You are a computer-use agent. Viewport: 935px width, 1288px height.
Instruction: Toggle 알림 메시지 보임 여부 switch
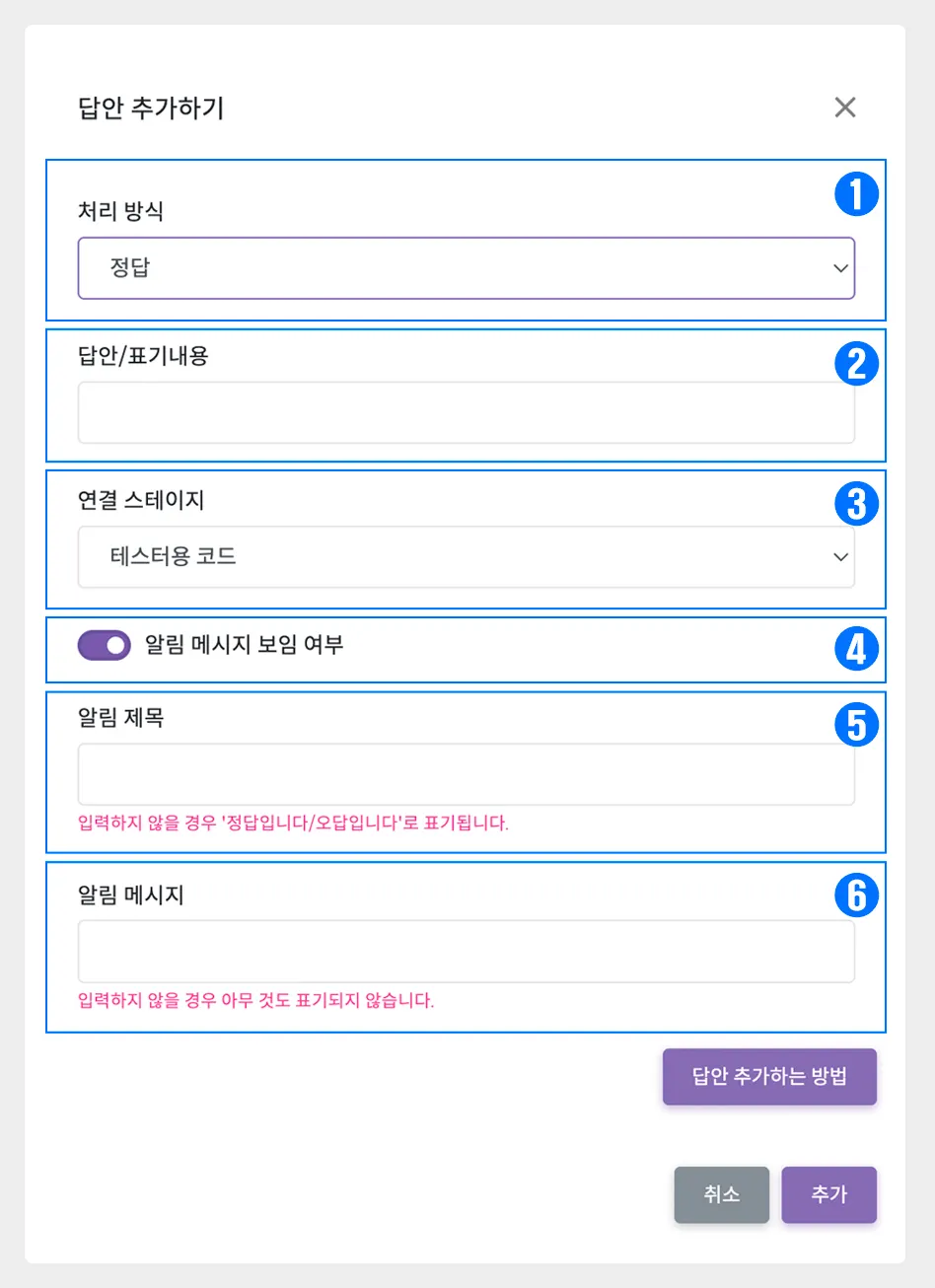click(105, 645)
